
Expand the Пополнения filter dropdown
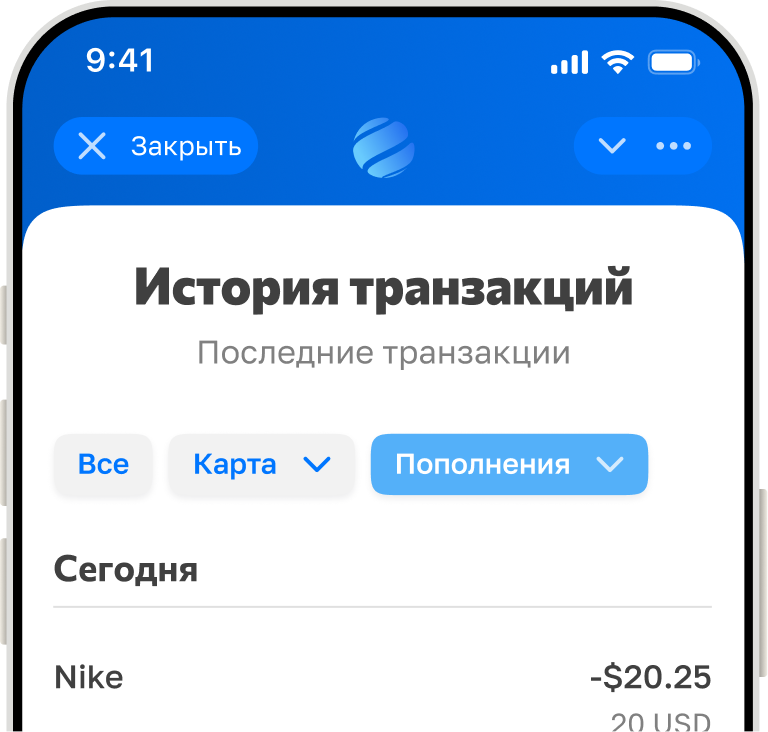(x=509, y=465)
